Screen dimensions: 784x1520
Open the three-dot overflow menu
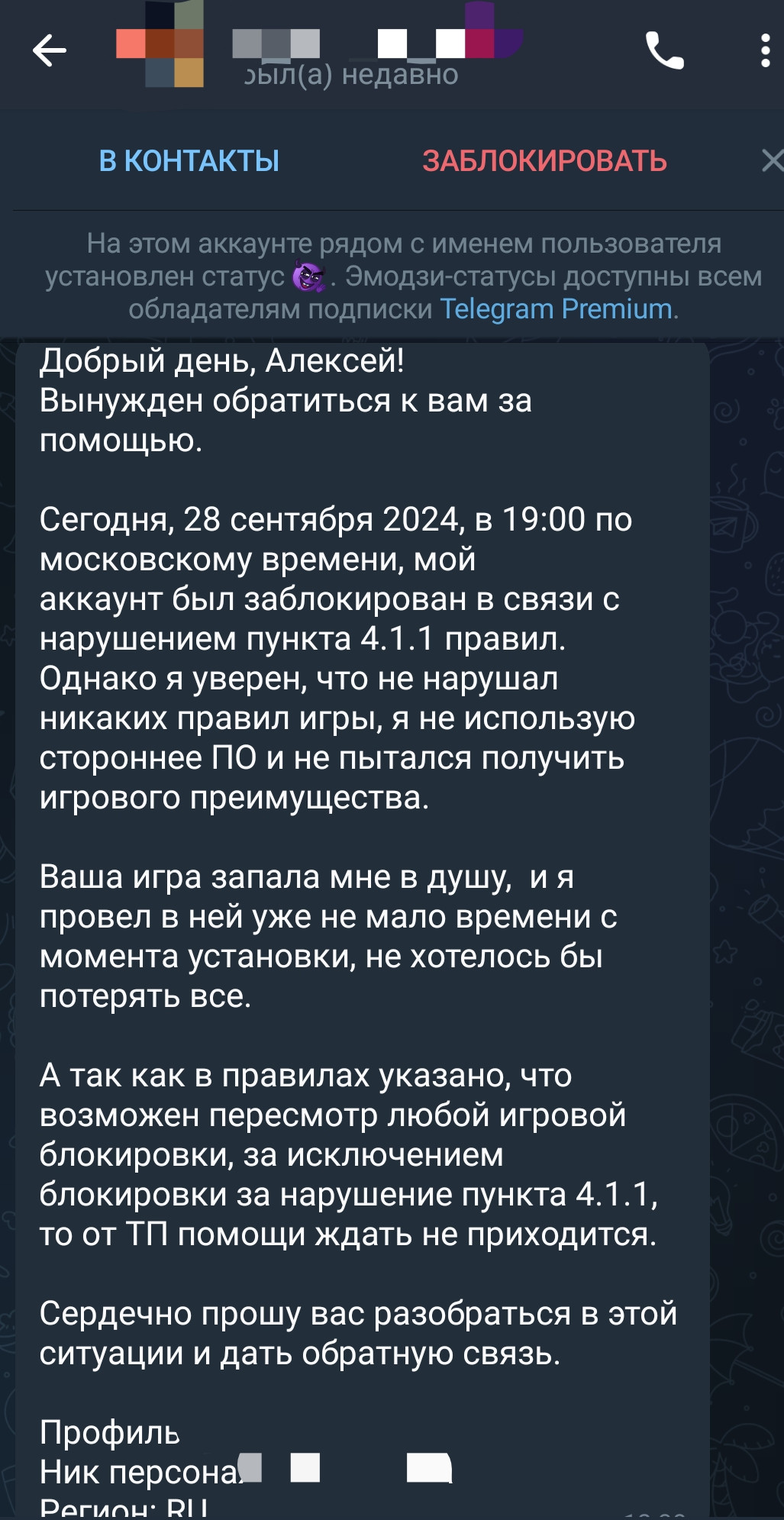point(765,51)
